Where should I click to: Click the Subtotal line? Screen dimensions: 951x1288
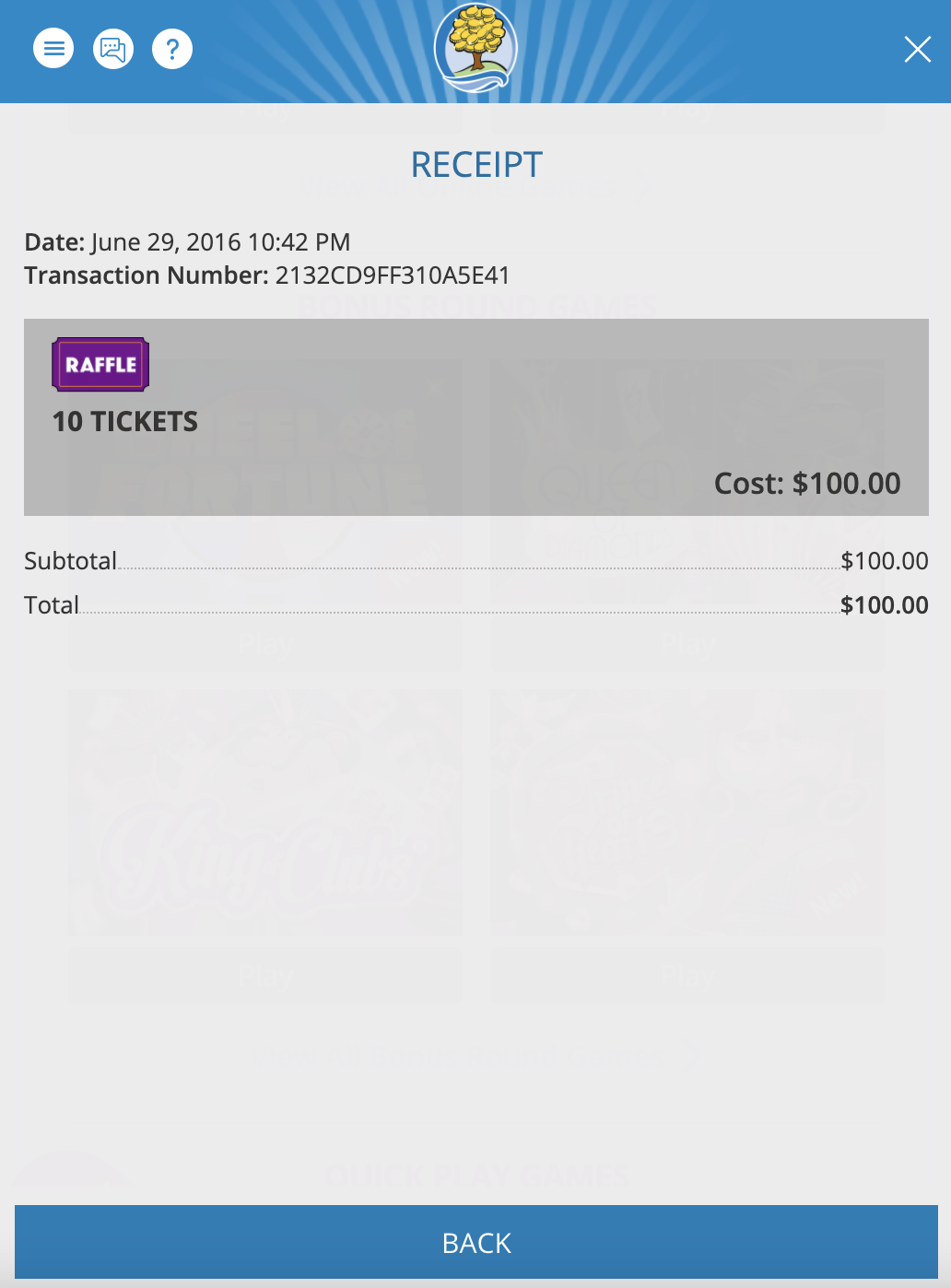[x=69, y=560]
